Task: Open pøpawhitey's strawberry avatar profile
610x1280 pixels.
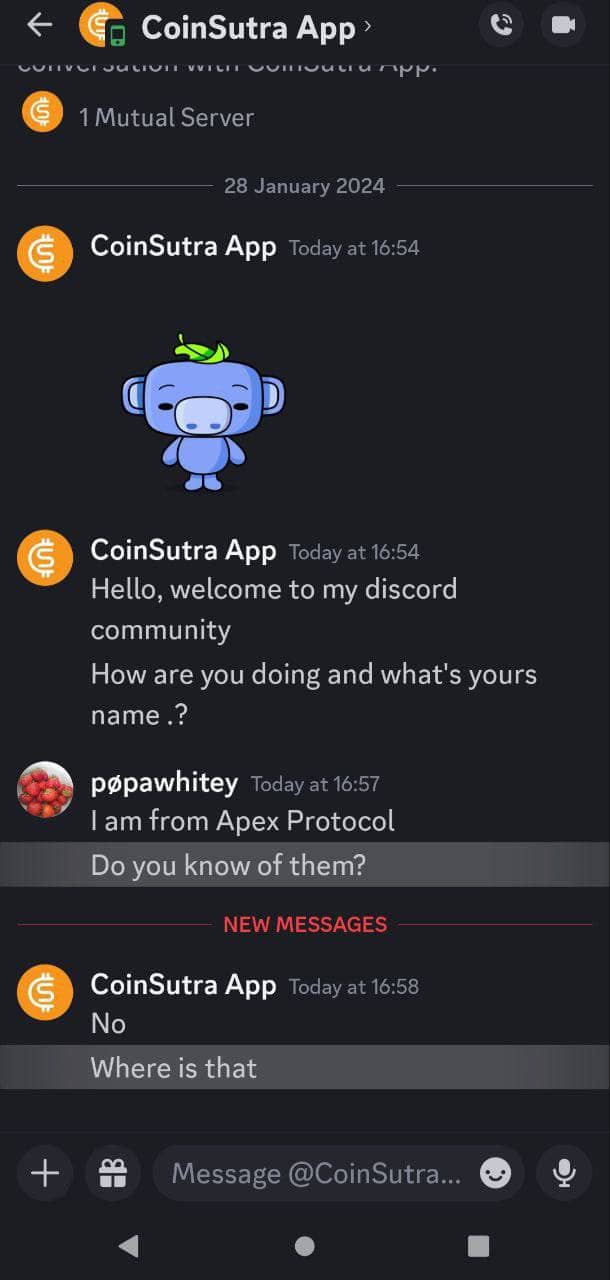Action: click(x=45, y=790)
